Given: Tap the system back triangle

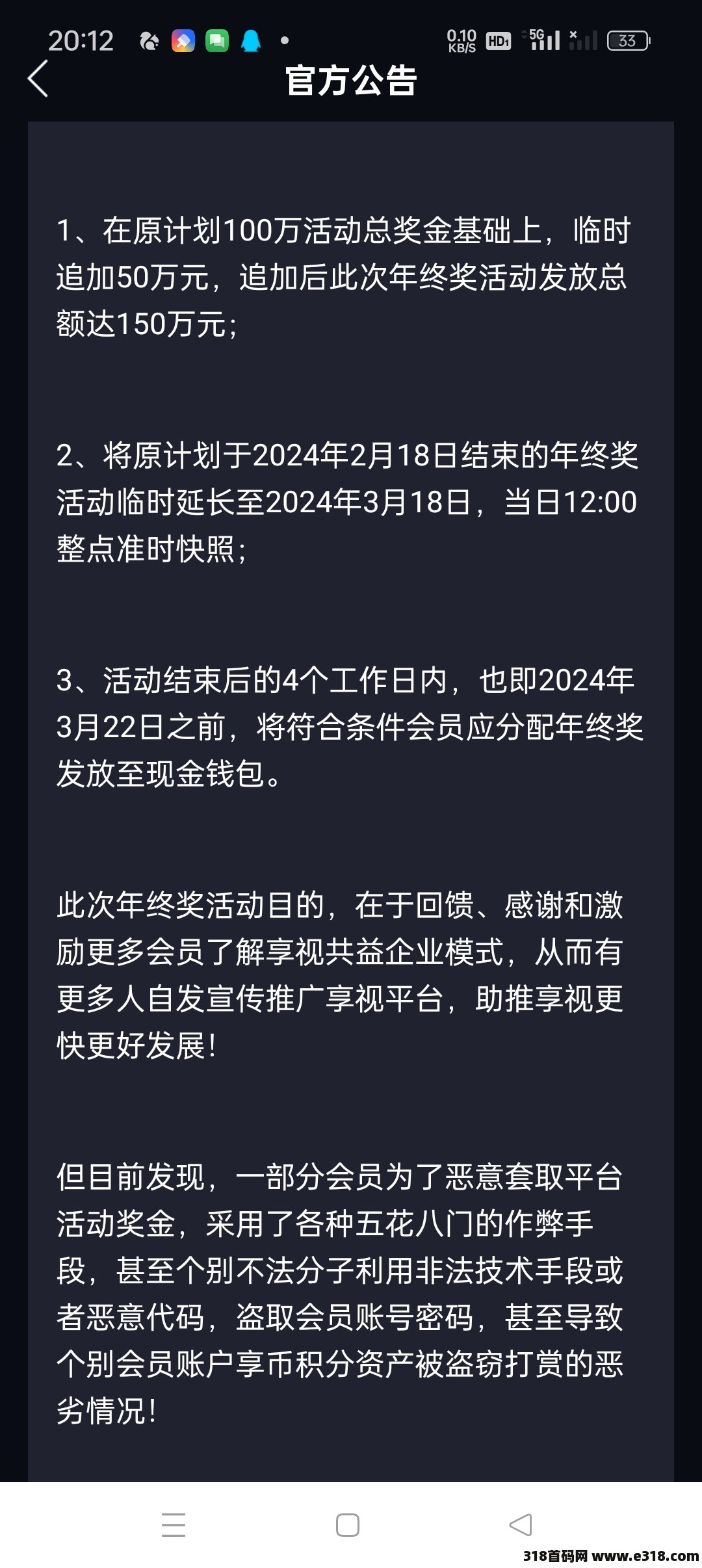Looking at the screenshot, I should tap(521, 1524).
